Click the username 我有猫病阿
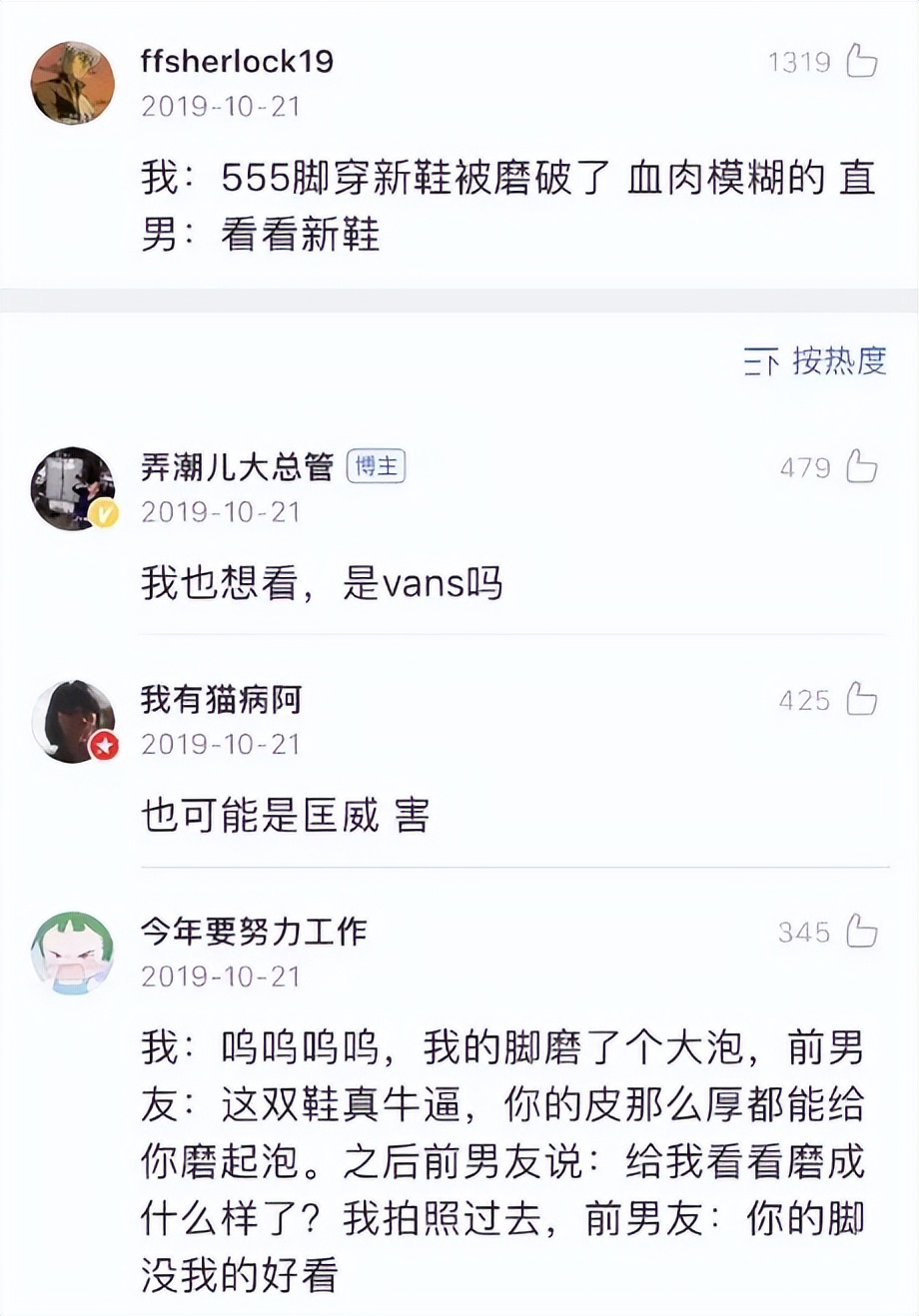This screenshot has width=919, height=1316. (205, 698)
